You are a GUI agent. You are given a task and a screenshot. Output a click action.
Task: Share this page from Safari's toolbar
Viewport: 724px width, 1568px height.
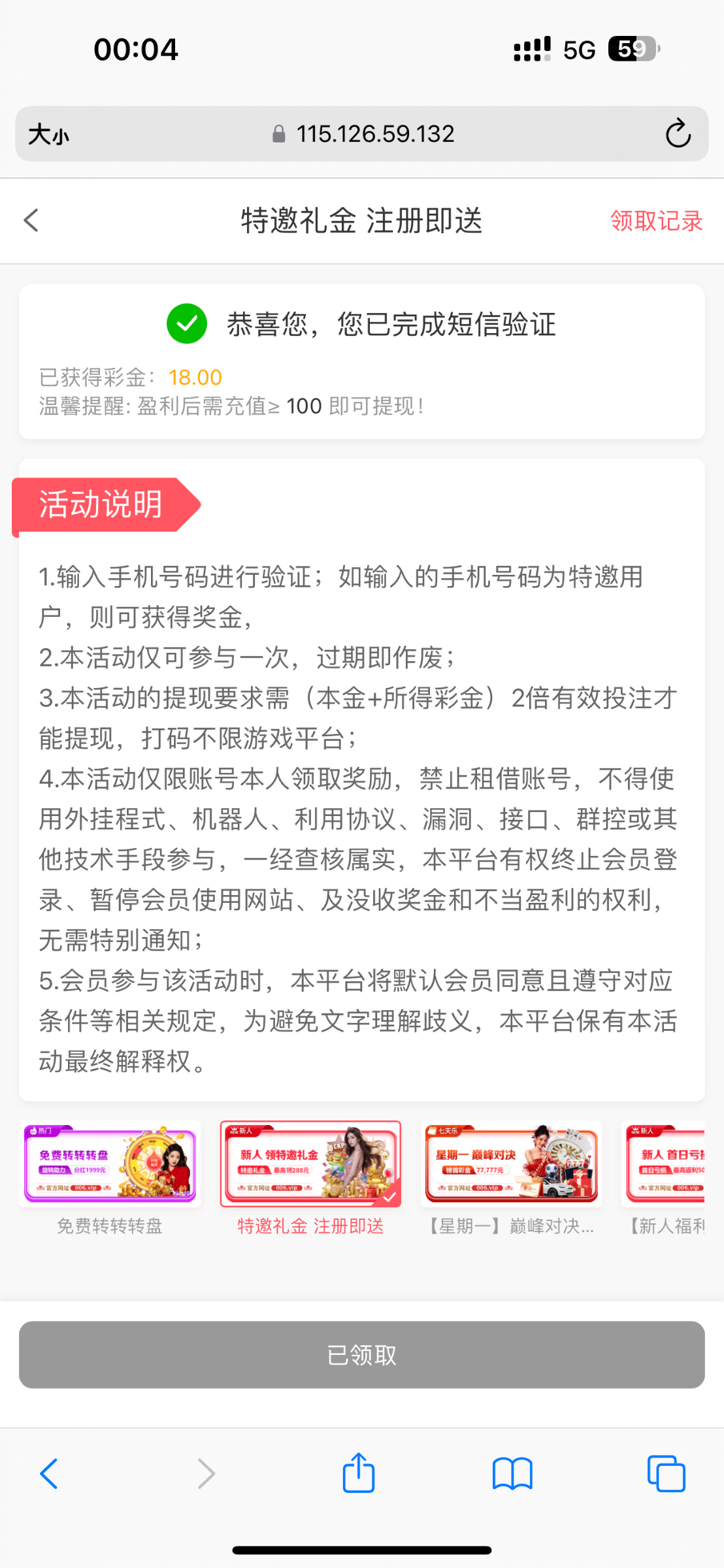tap(359, 1474)
